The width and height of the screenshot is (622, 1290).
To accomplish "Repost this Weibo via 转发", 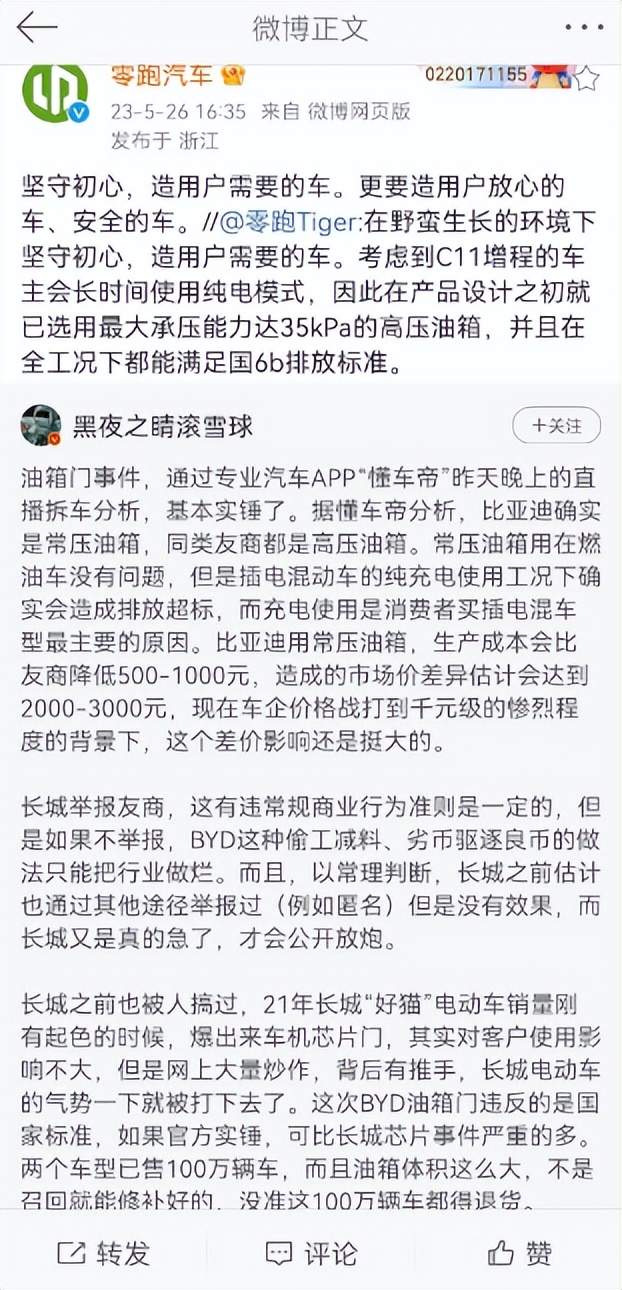I will click(x=103, y=1252).
